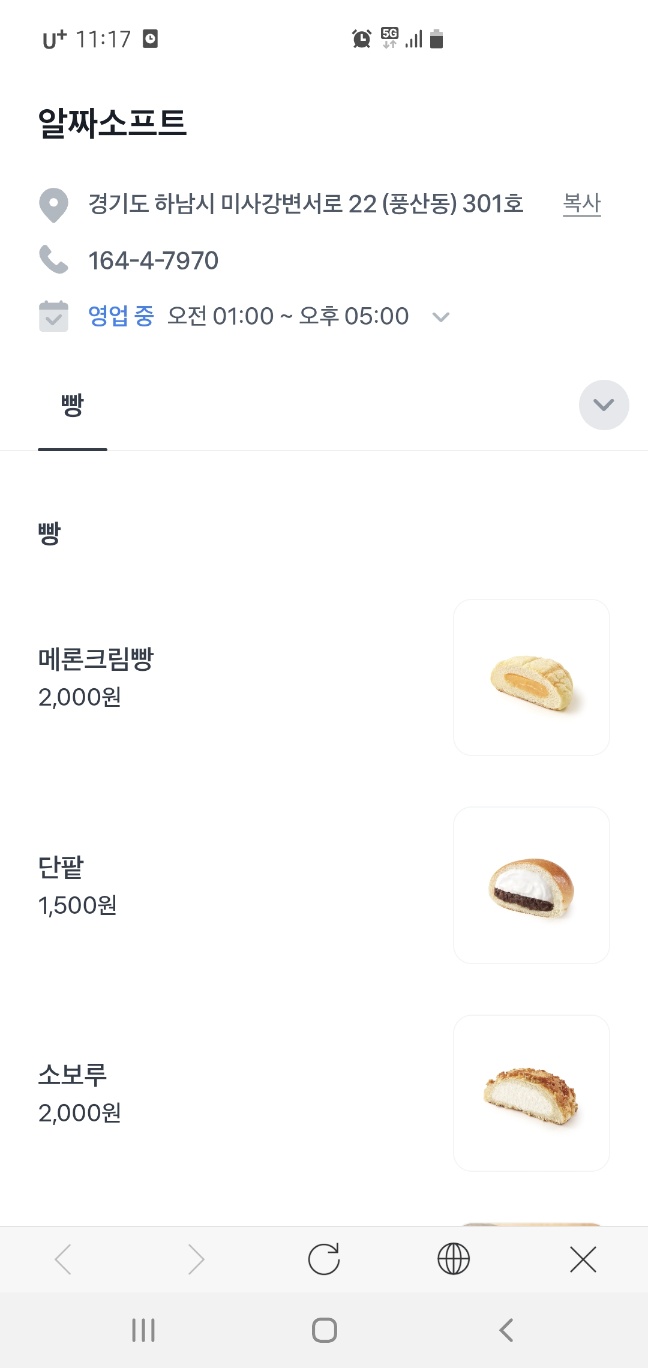
Task: Open page in external browser via globe
Action: point(453,1260)
